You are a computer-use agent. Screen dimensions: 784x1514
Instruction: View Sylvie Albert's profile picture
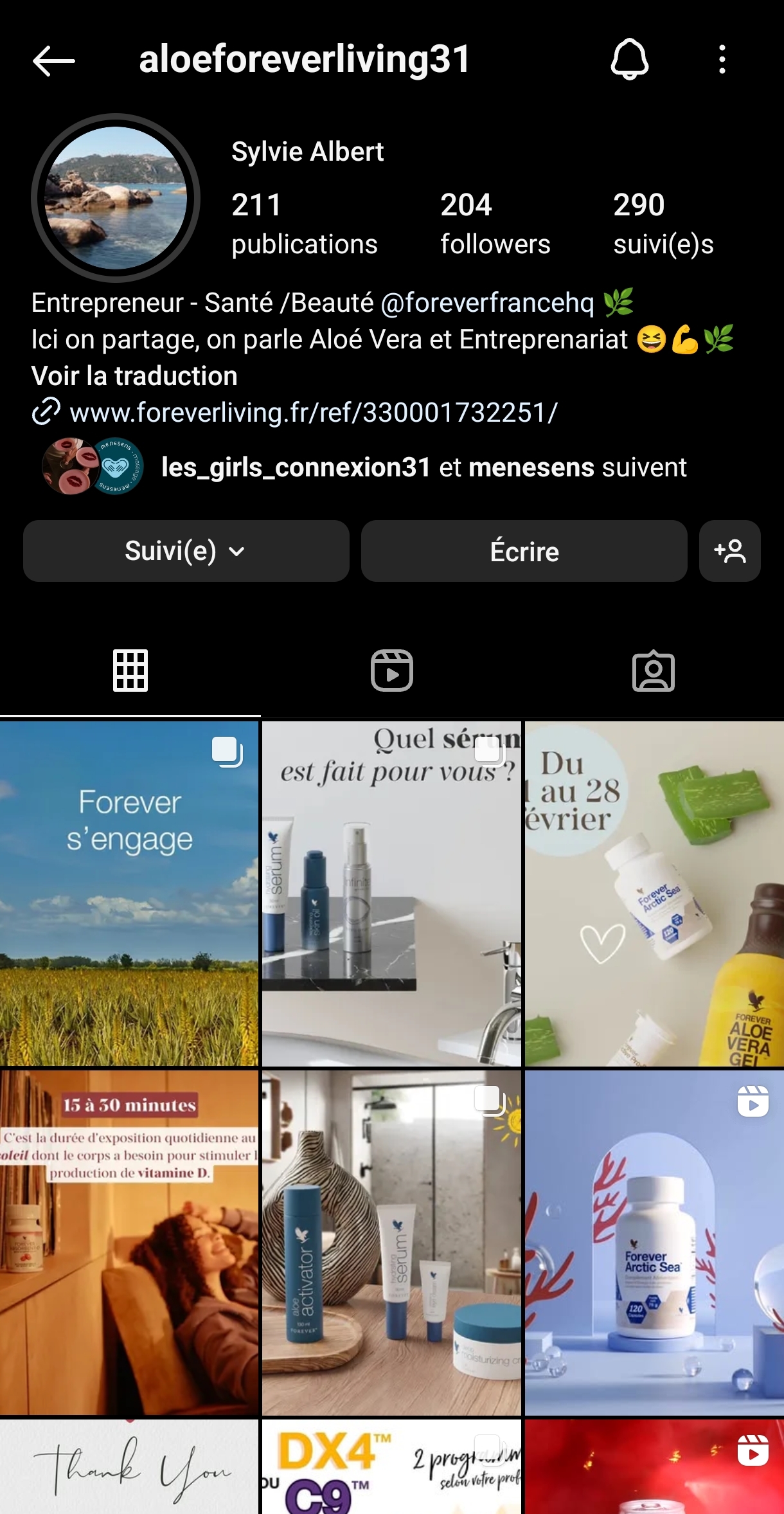[x=116, y=198]
